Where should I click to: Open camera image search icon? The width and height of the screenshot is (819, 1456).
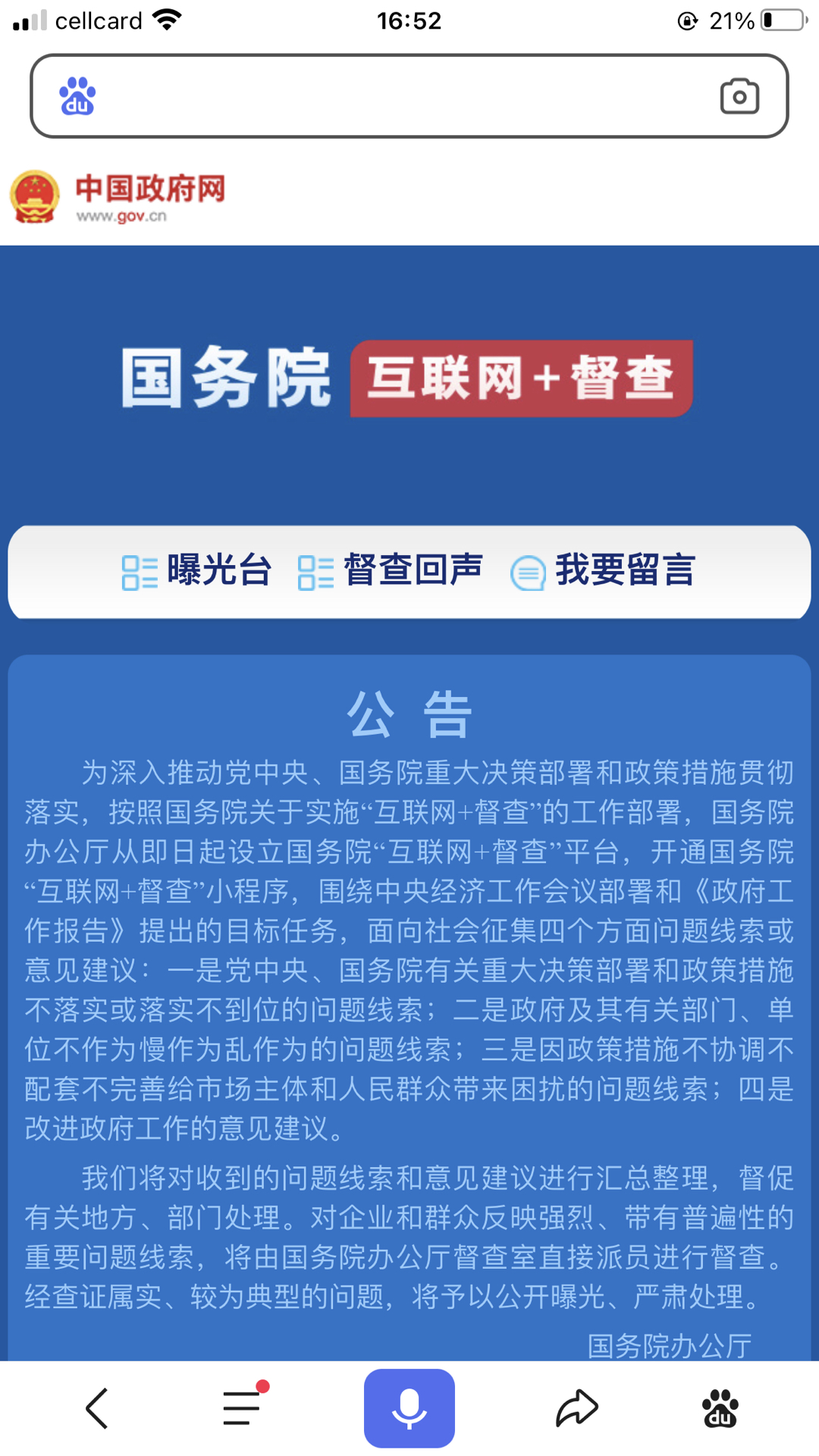739,96
